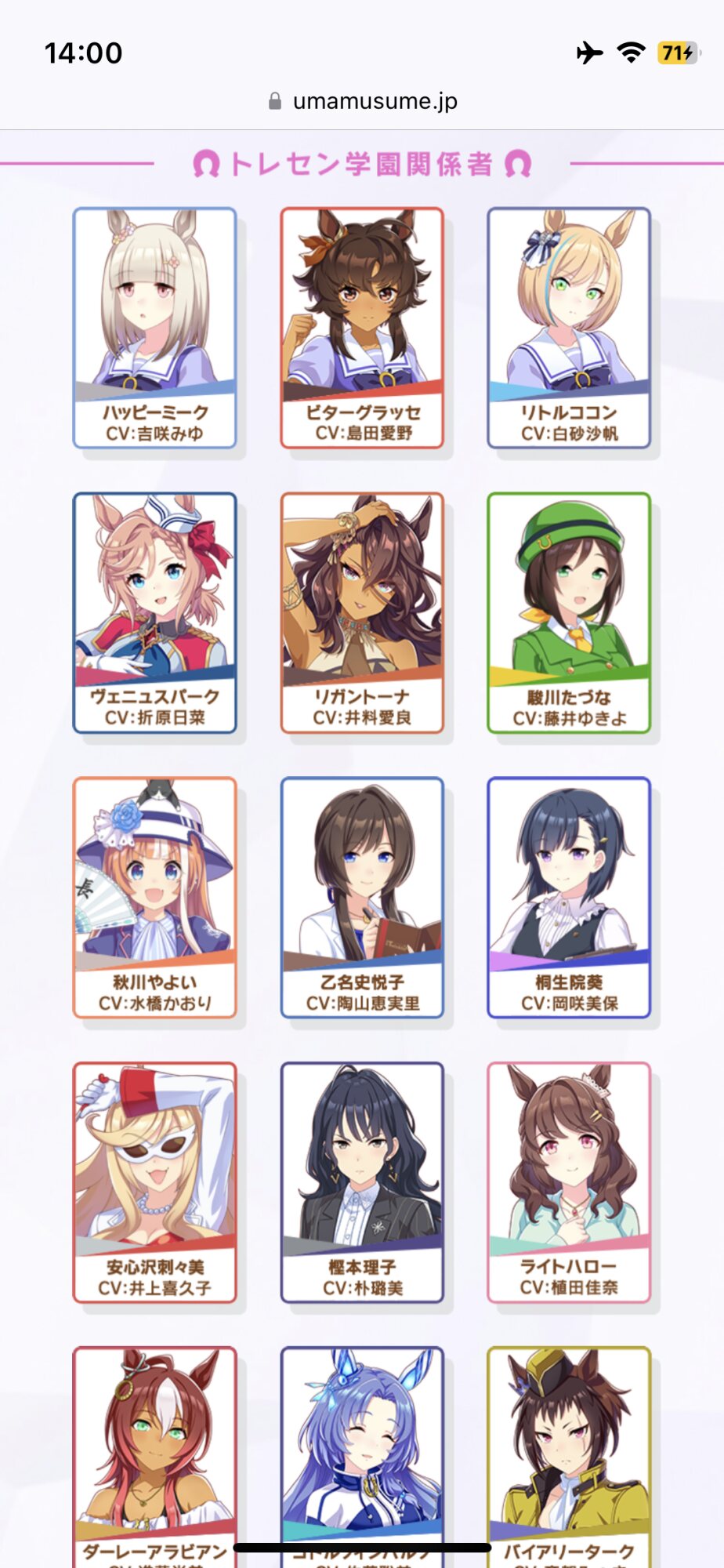Open the 桐生院葵 character card

coord(569,897)
